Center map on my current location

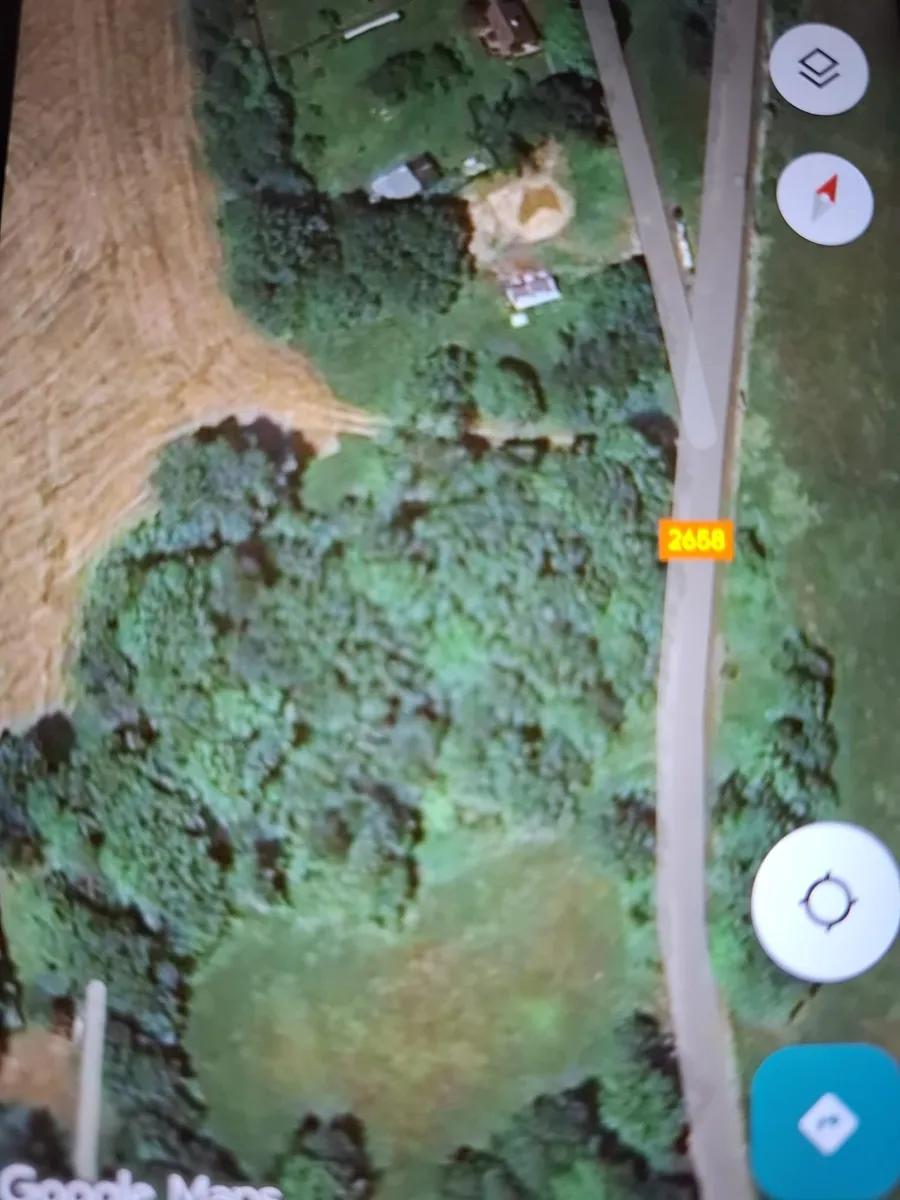point(826,901)
